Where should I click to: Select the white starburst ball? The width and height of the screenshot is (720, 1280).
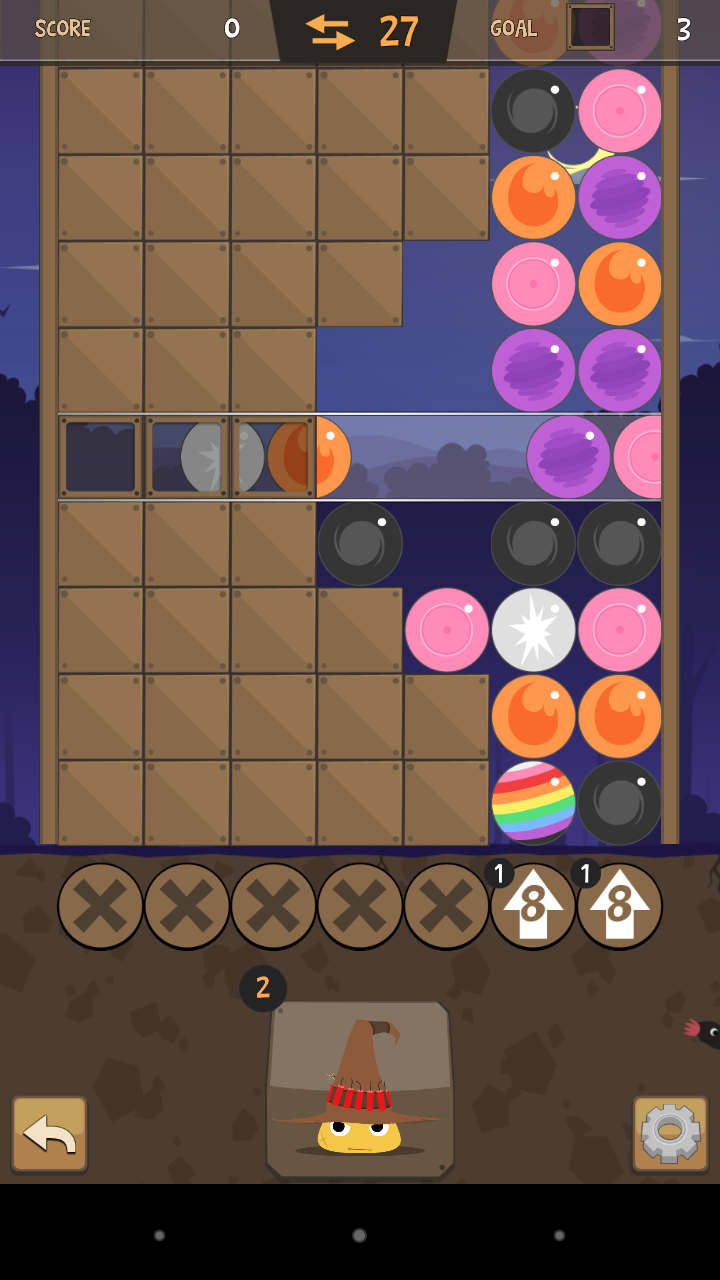click(x=533, y=630)
